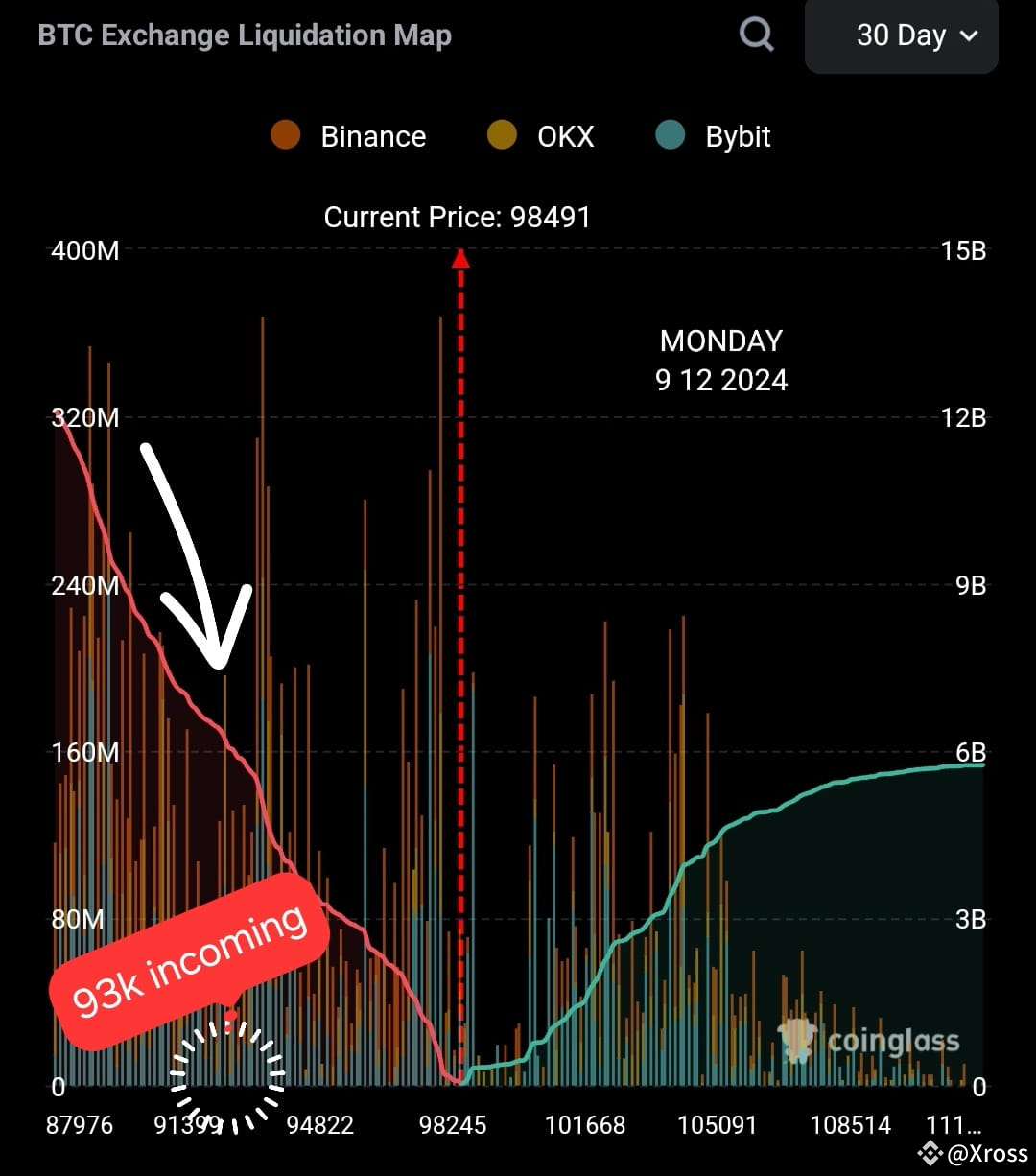Screen dimensions: 1036x1176
Task: Click the red current price arrow marker
Action: click(461, 259)
